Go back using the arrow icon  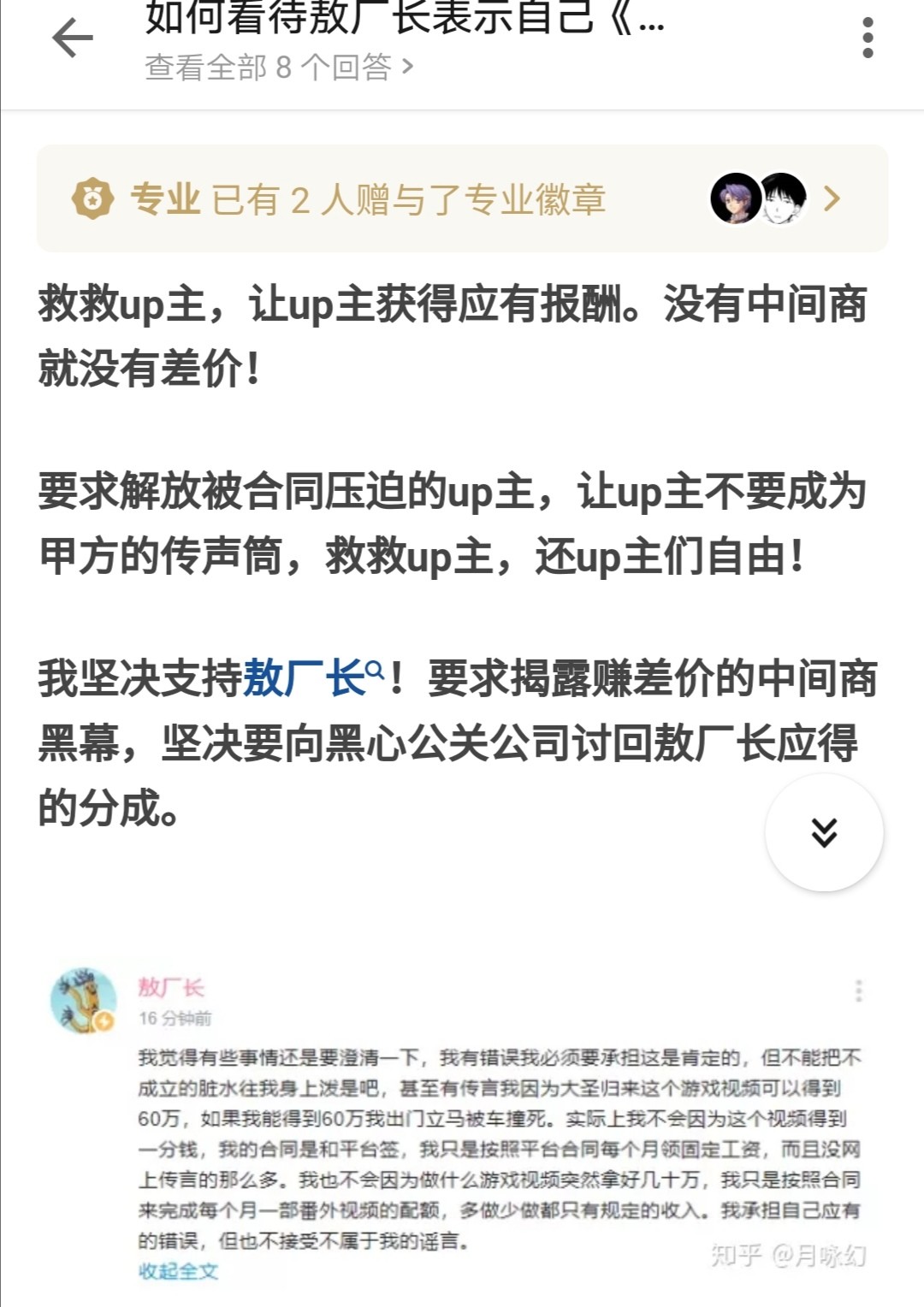73,38
